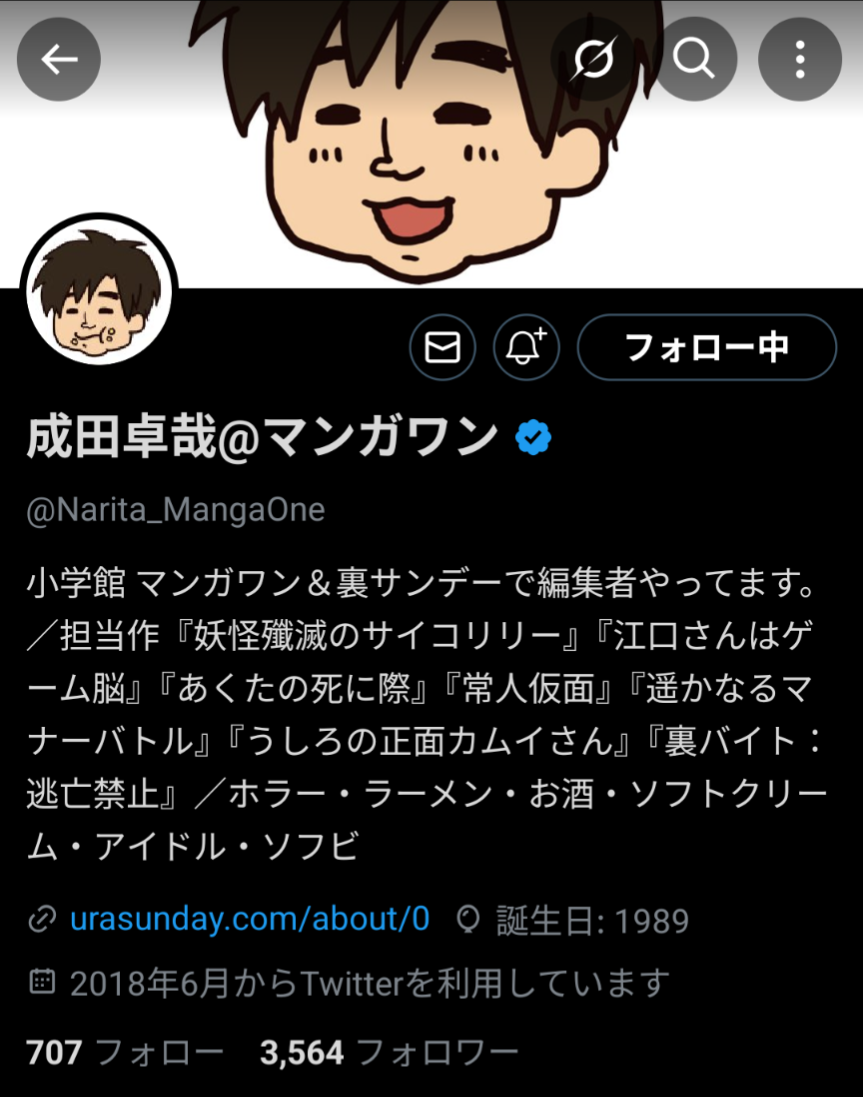This screenshot has width=863, height=1097.
Task: Open the three-dot overflow menu
Action: coord(799,60)
